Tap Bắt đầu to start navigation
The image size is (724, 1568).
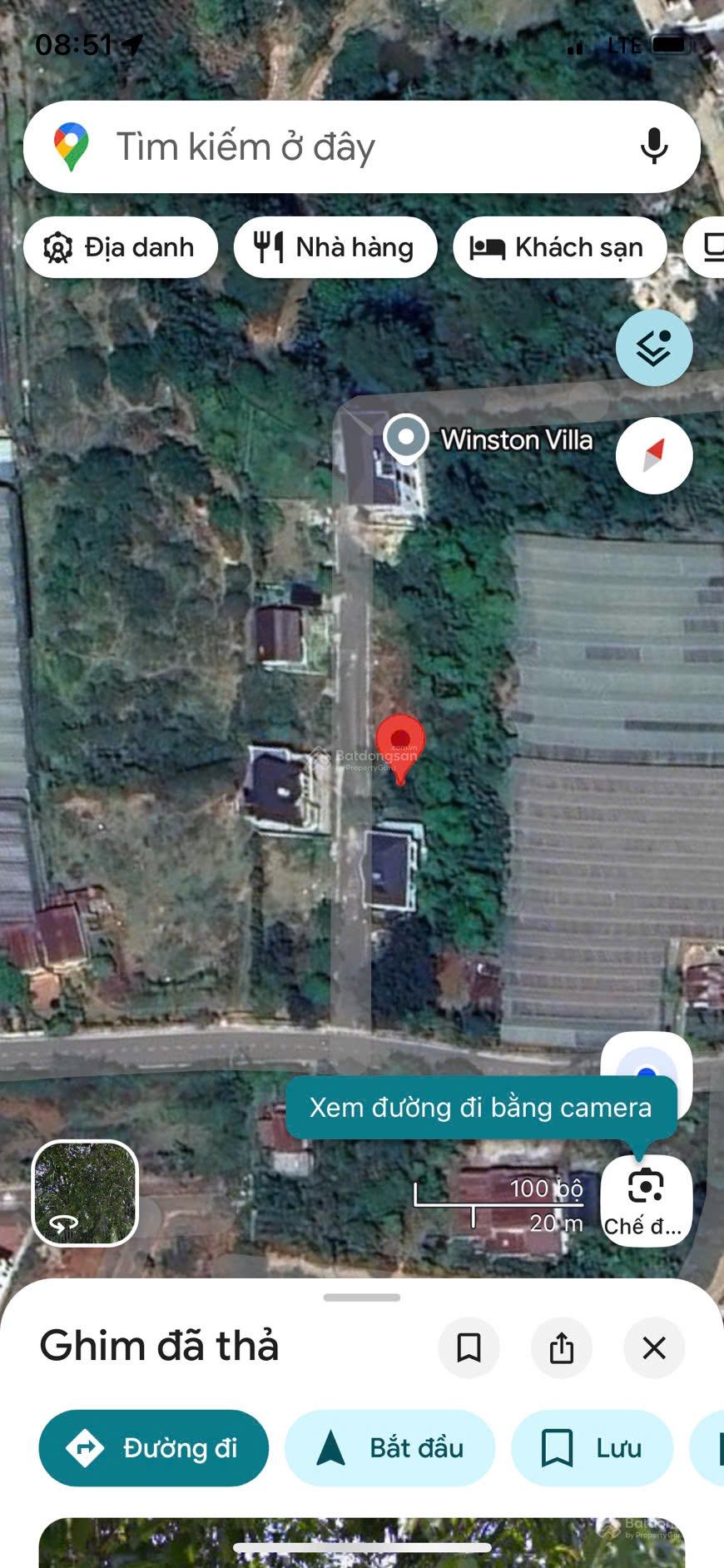tap(389, 1448)
